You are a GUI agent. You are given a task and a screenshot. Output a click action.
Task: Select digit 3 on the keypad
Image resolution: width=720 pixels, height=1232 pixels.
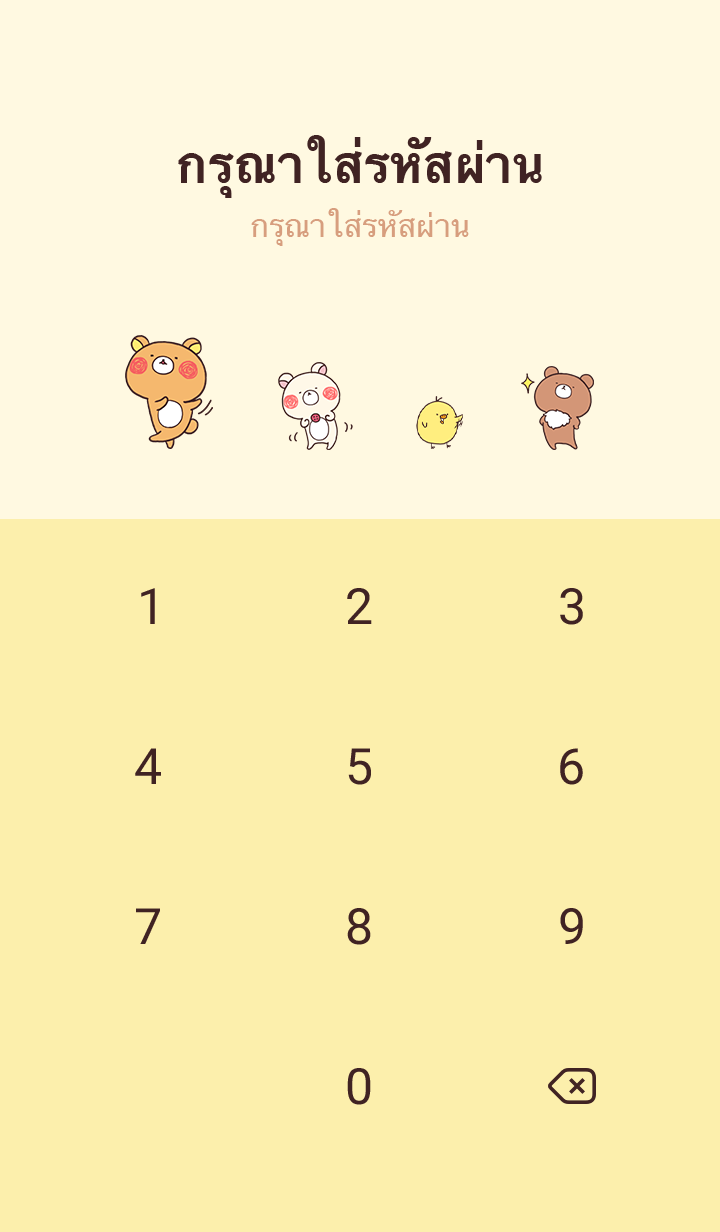[x=571, y=607]
